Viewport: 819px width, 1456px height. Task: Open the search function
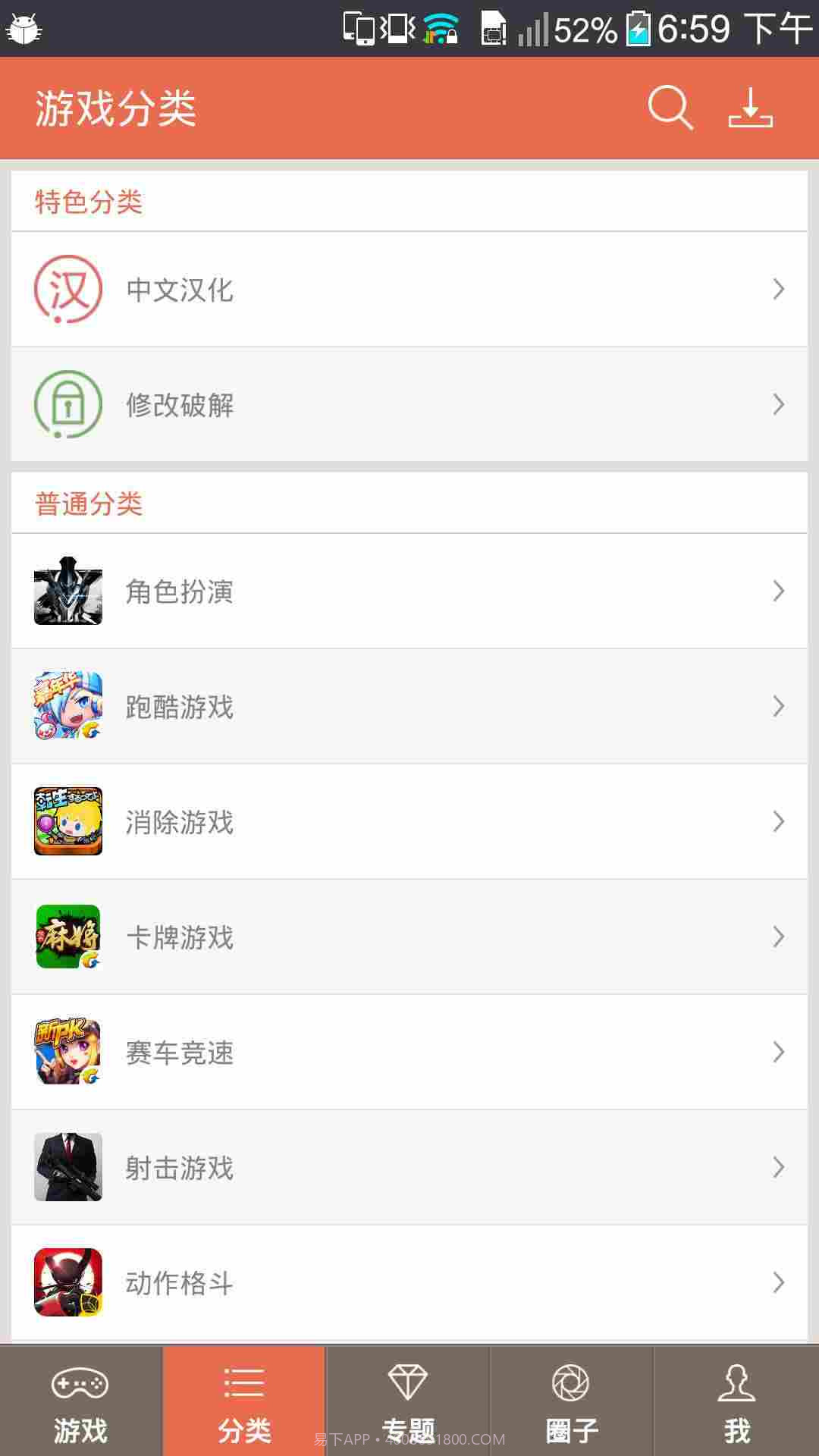(x=668, y=108)
